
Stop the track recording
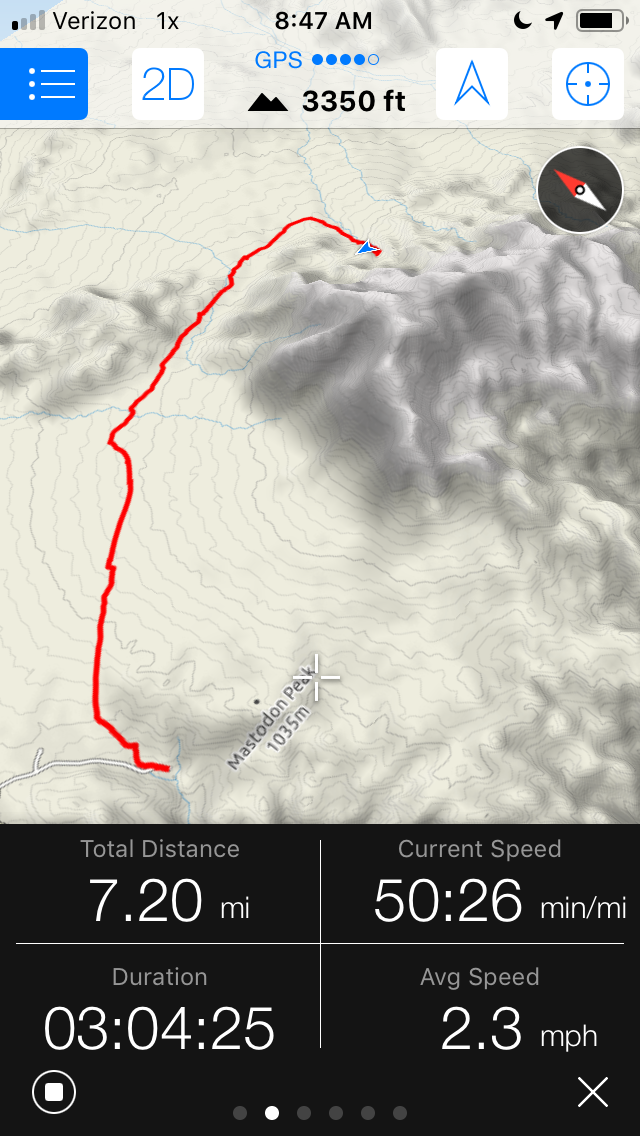click(54, 1092)
